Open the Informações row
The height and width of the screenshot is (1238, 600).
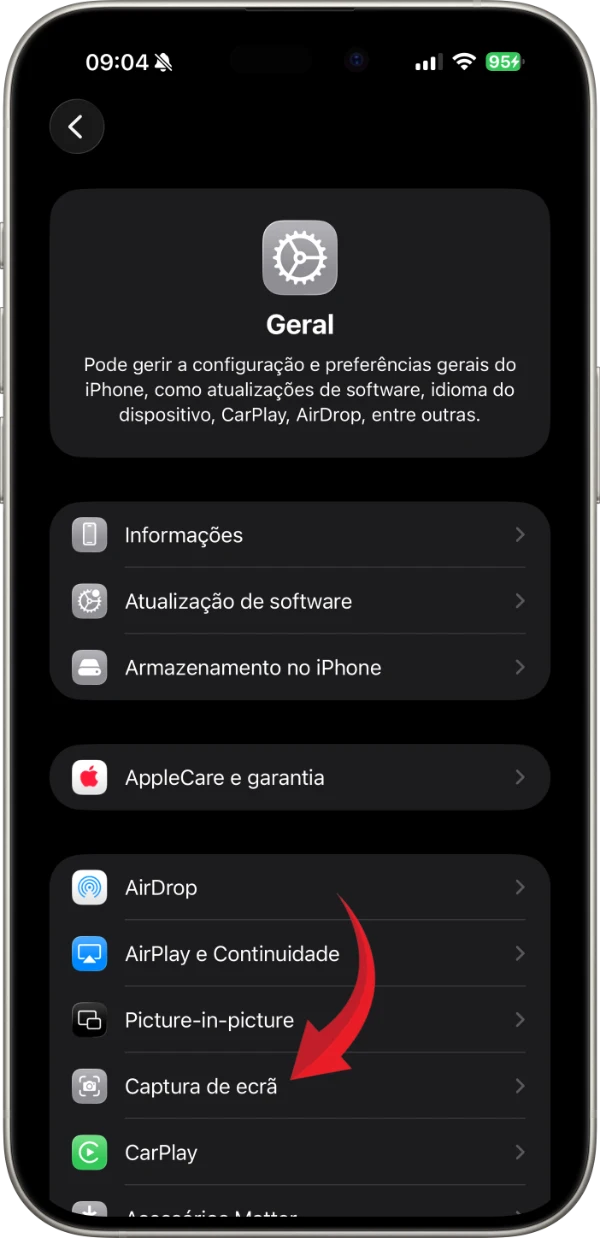(300, 535)
